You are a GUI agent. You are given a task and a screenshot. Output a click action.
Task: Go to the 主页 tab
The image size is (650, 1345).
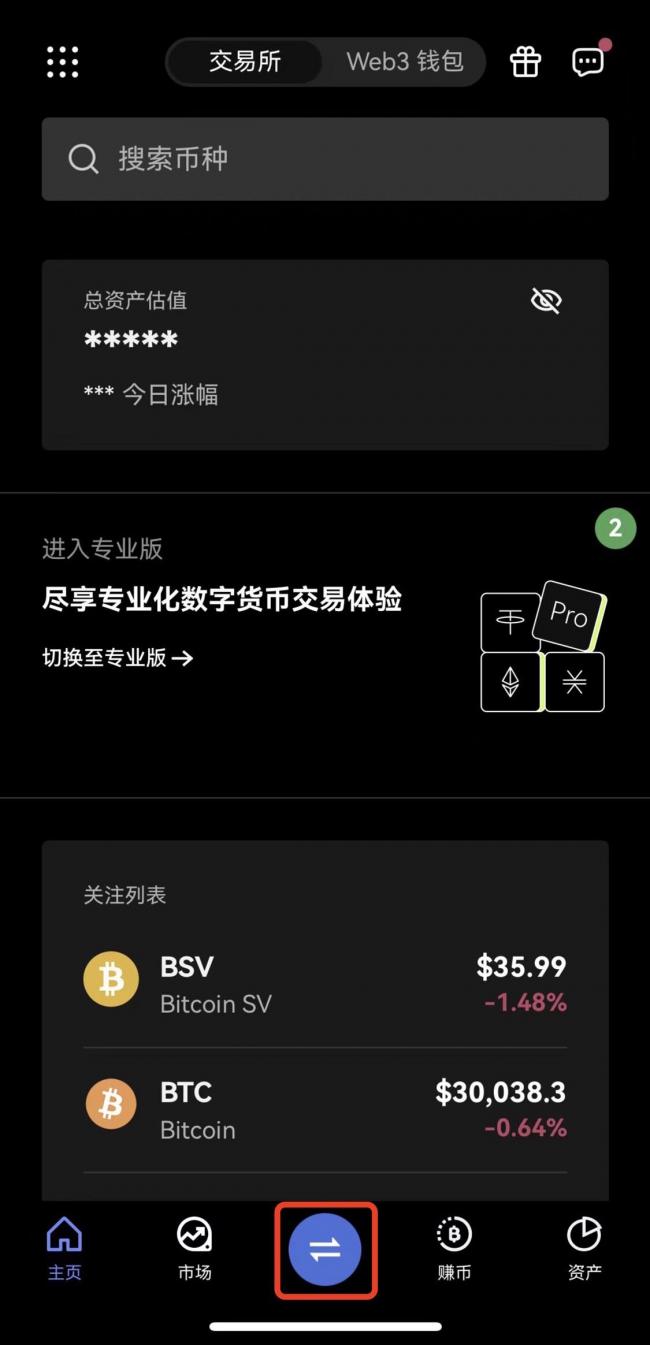pos(65,1249)
